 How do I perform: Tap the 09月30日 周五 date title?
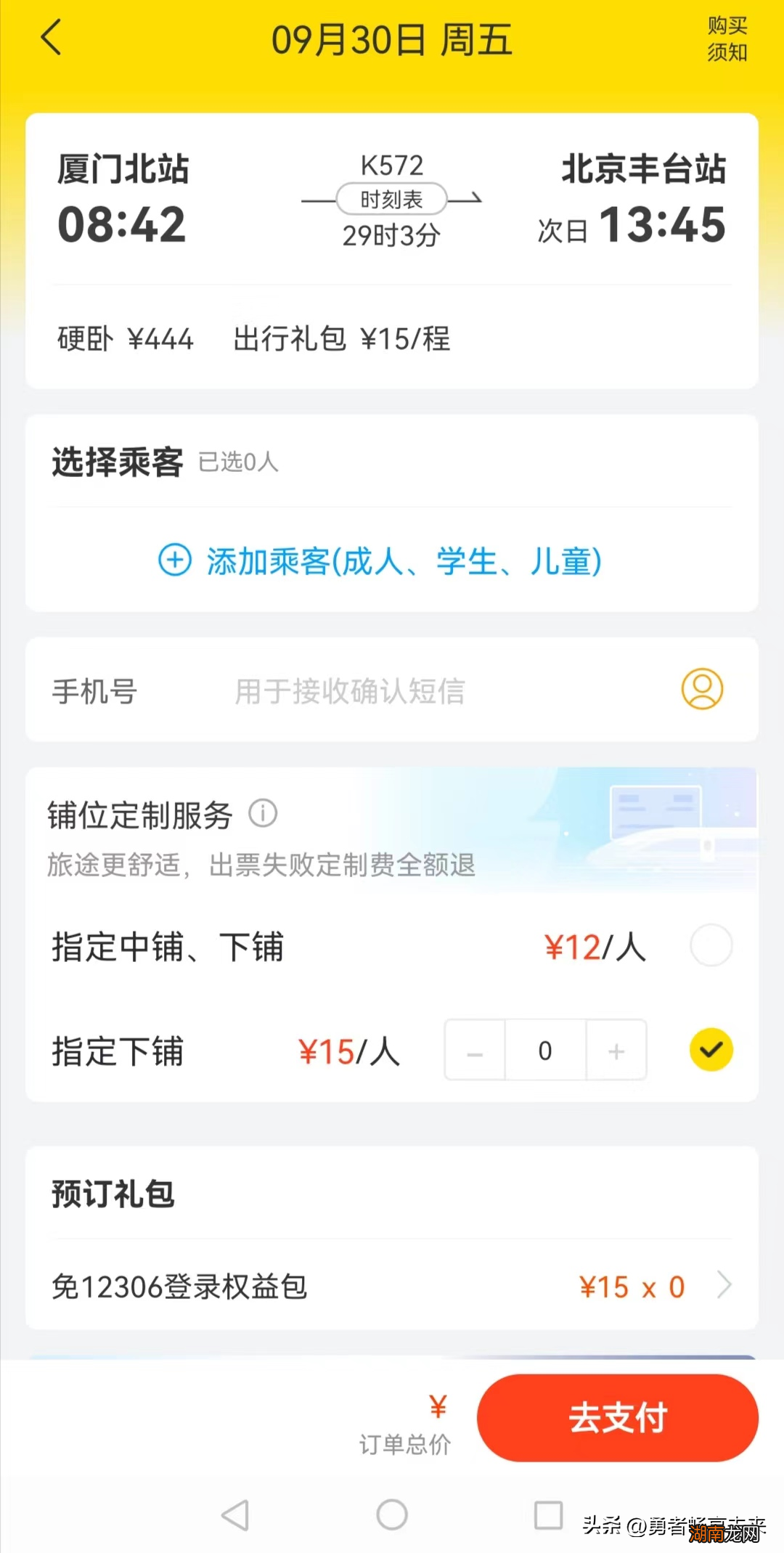(x=392, y=41)
